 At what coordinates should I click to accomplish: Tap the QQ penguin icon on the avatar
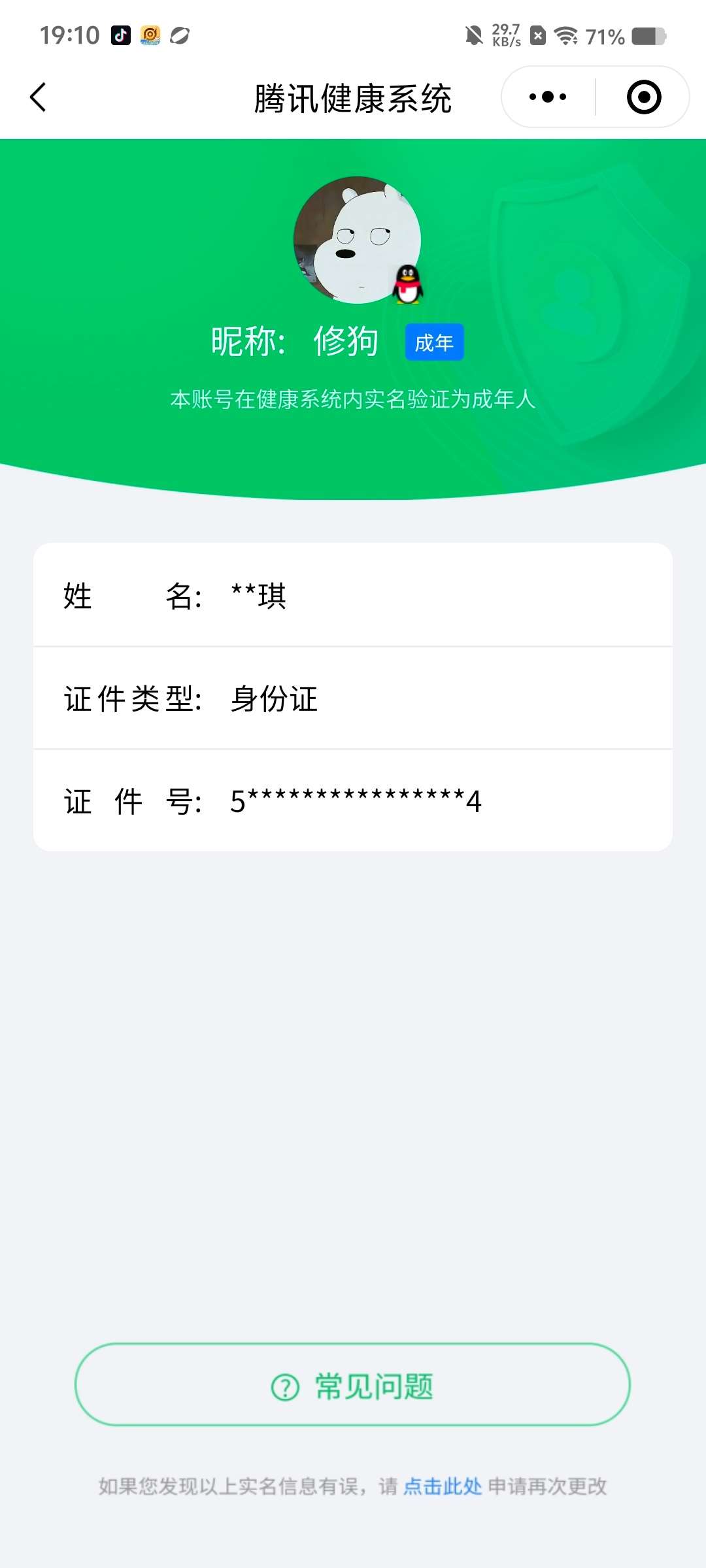tap(407, 286)
